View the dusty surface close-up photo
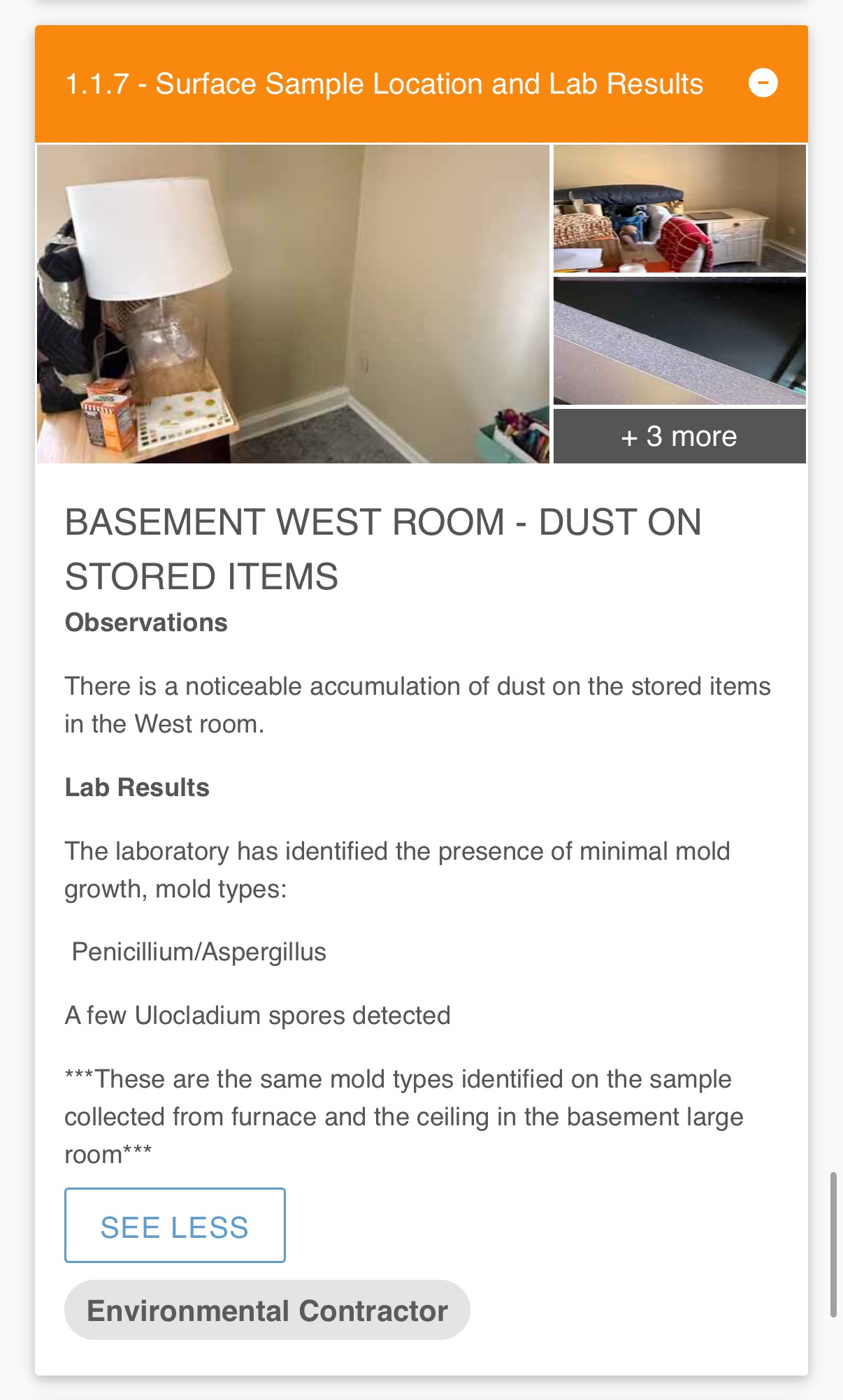Screen dimensions: 843x1400 click(679, 341)
